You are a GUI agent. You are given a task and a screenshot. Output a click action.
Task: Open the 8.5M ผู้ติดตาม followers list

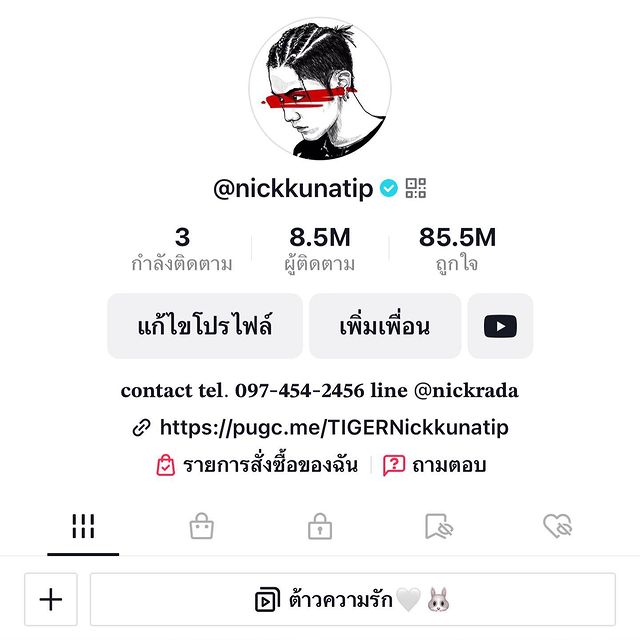pos(320,249)
